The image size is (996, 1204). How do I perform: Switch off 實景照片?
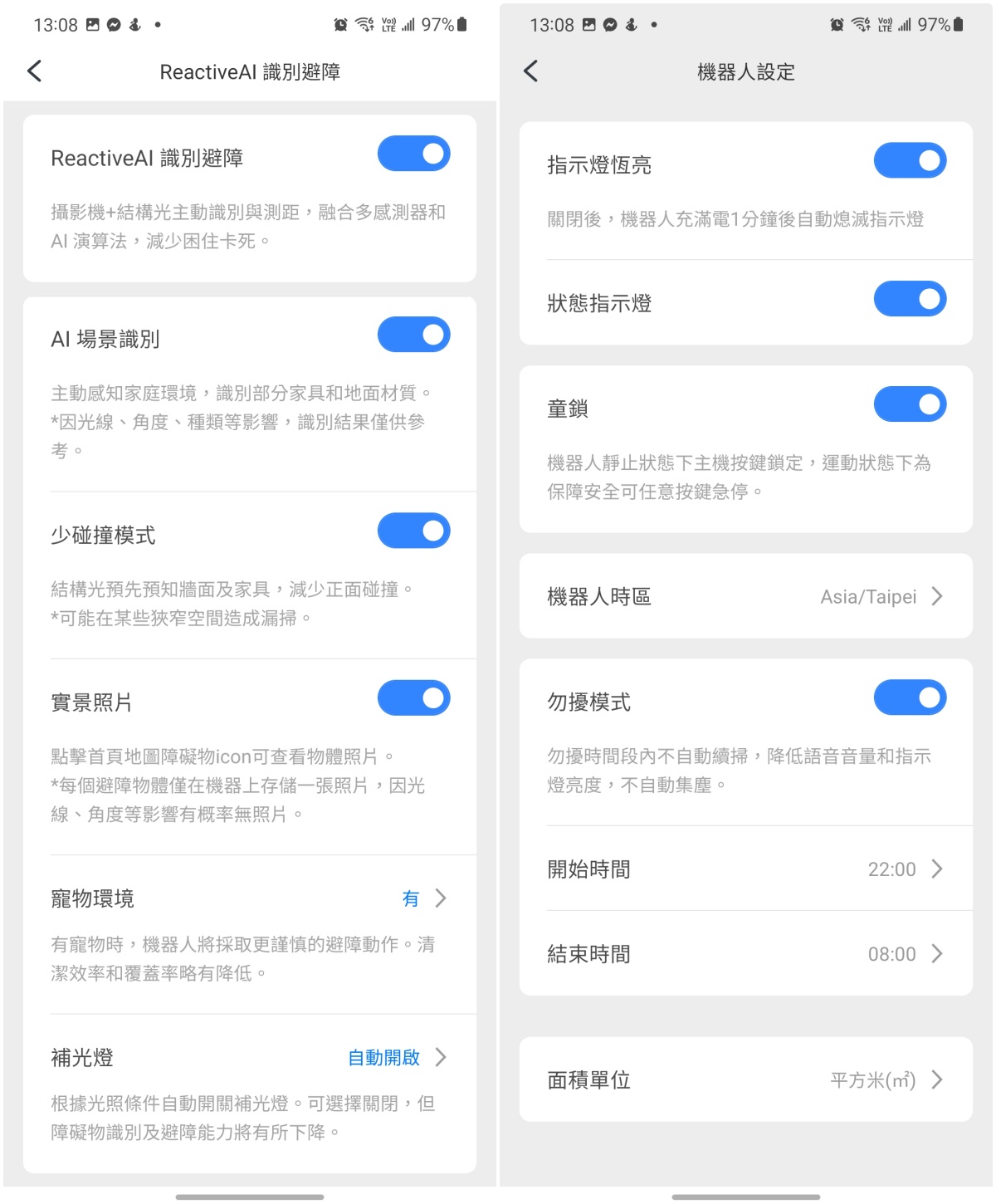[x=413, y=699]
